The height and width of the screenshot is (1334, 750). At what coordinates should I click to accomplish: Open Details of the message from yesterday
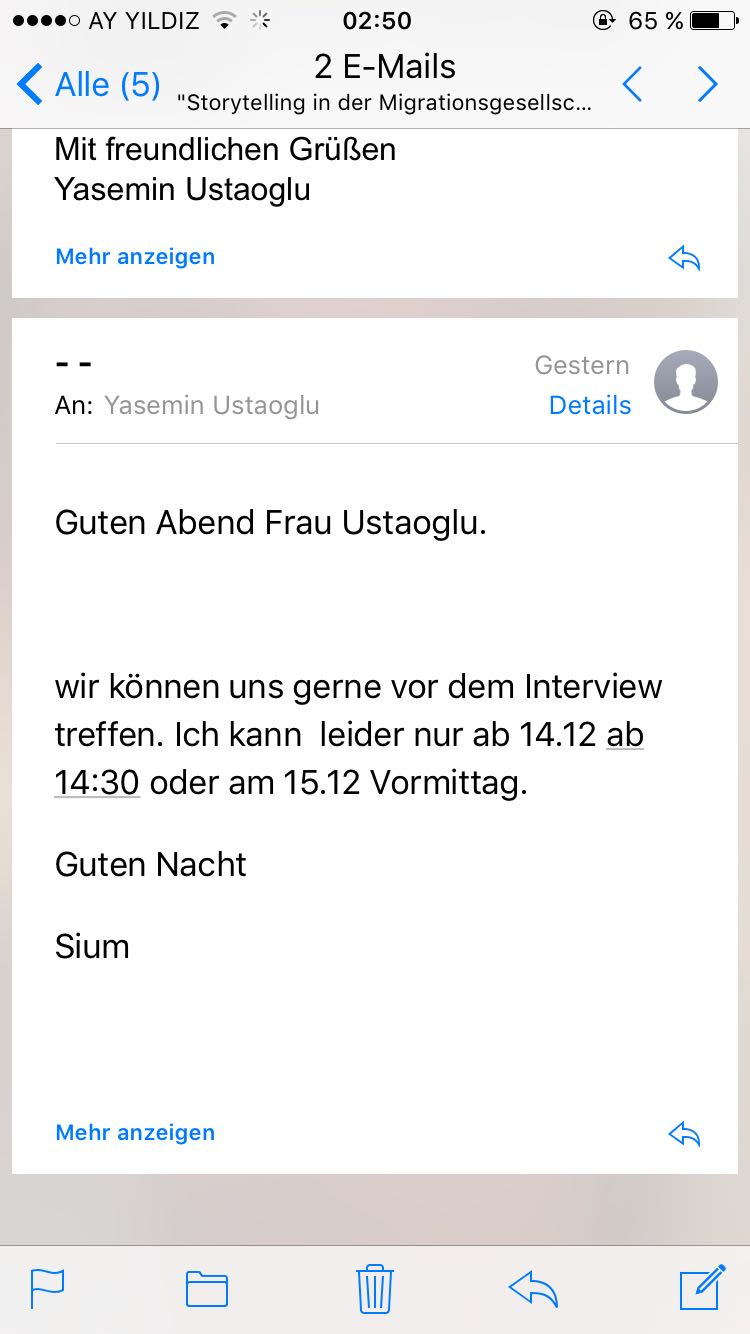pos(590,405)
